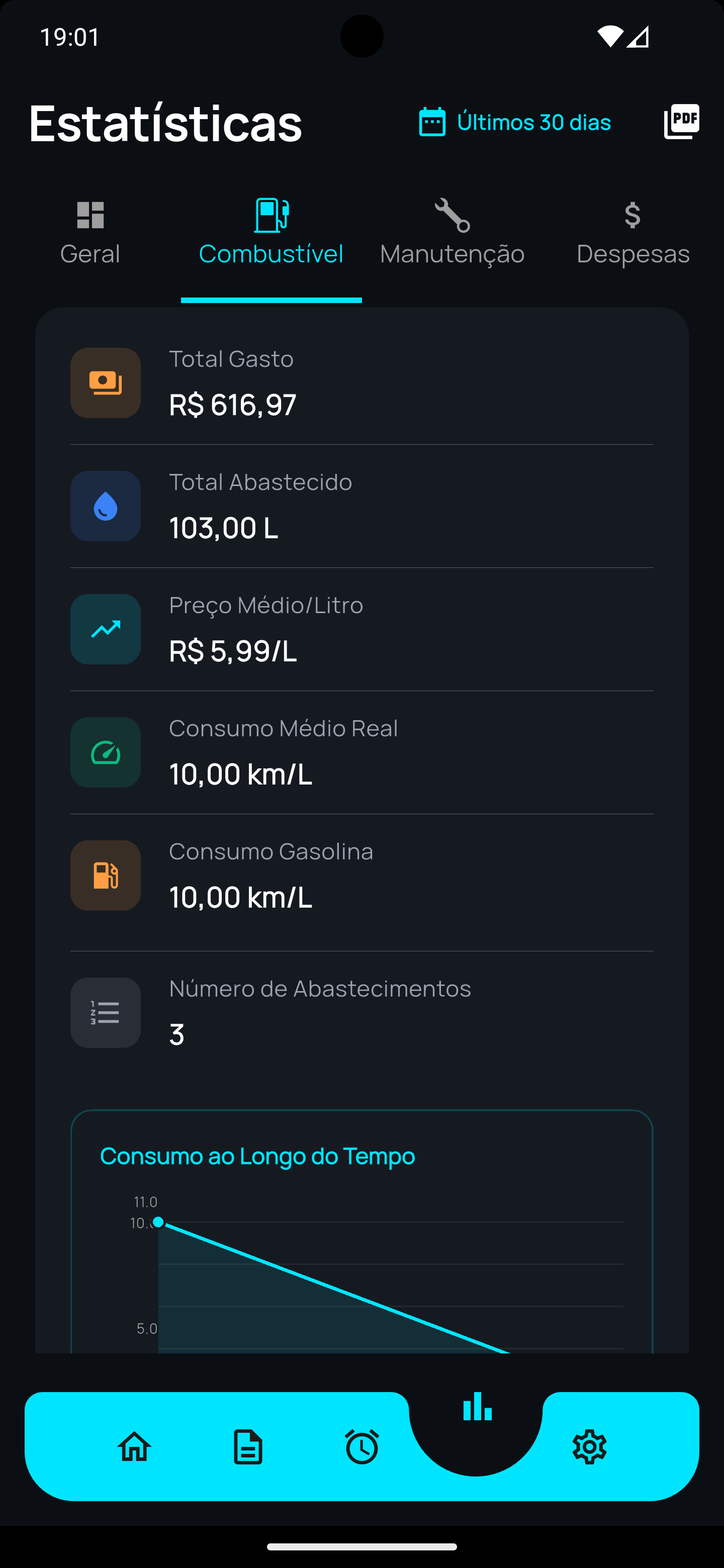The image size is (724, 1568).
Task: Click the Consumo Gasolina fuel pump icon
Action: pos(105,875)
